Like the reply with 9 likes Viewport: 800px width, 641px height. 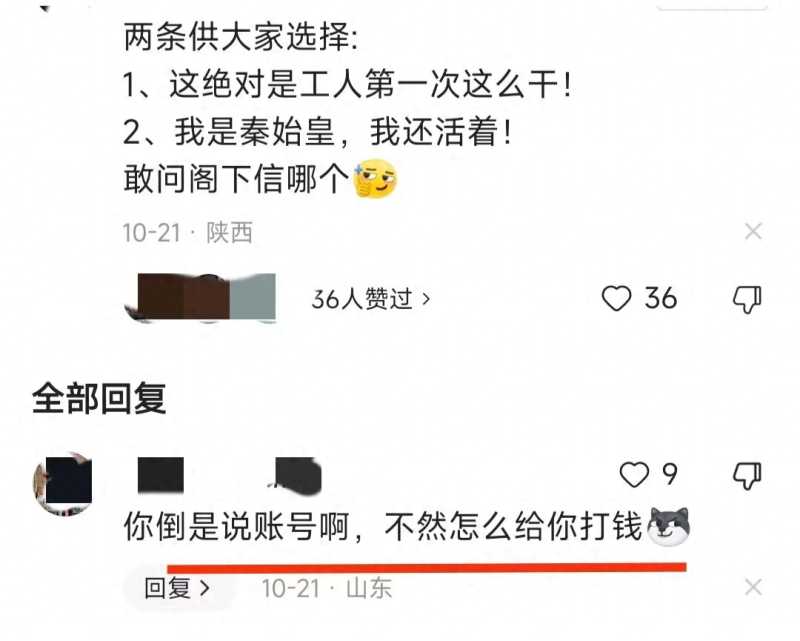634,474
